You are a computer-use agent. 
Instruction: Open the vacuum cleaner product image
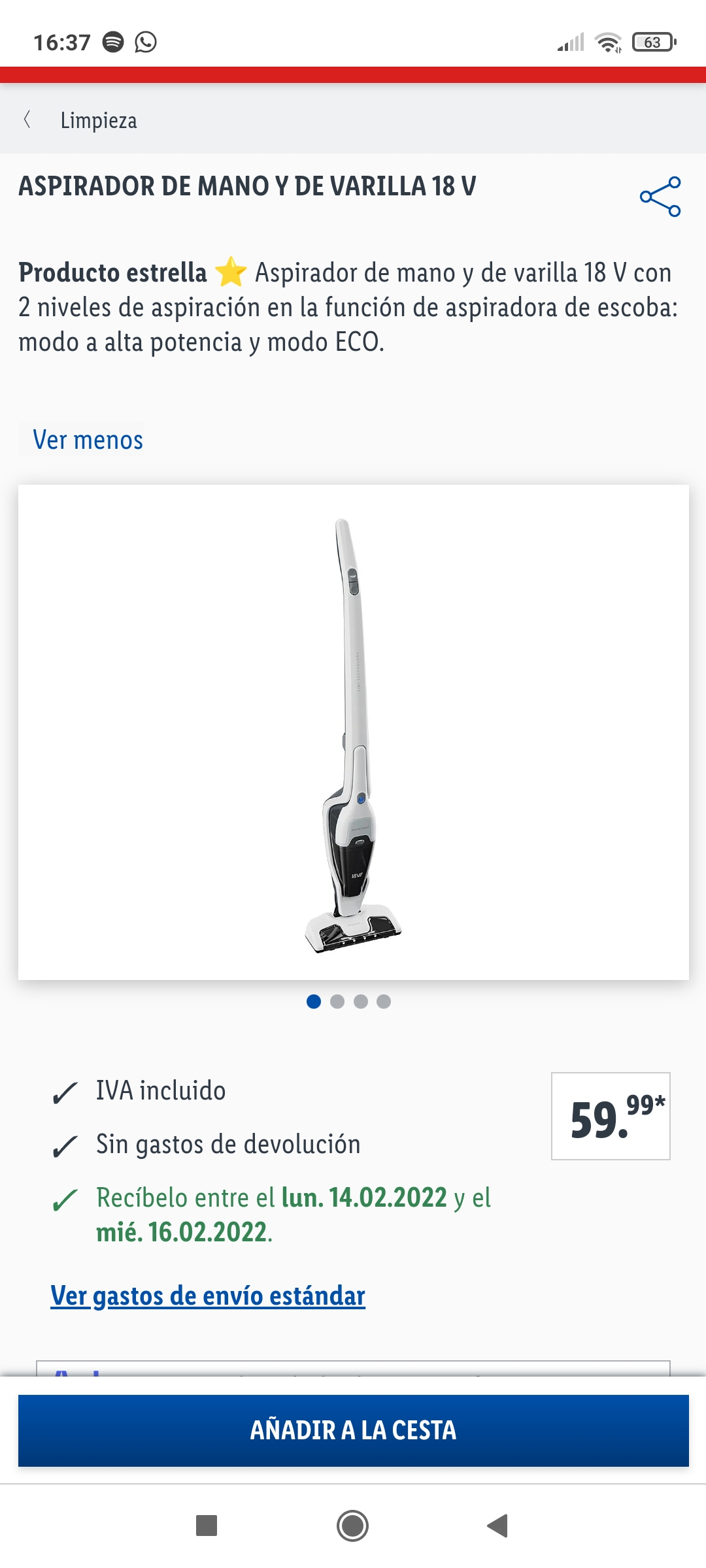coord(353,732)
